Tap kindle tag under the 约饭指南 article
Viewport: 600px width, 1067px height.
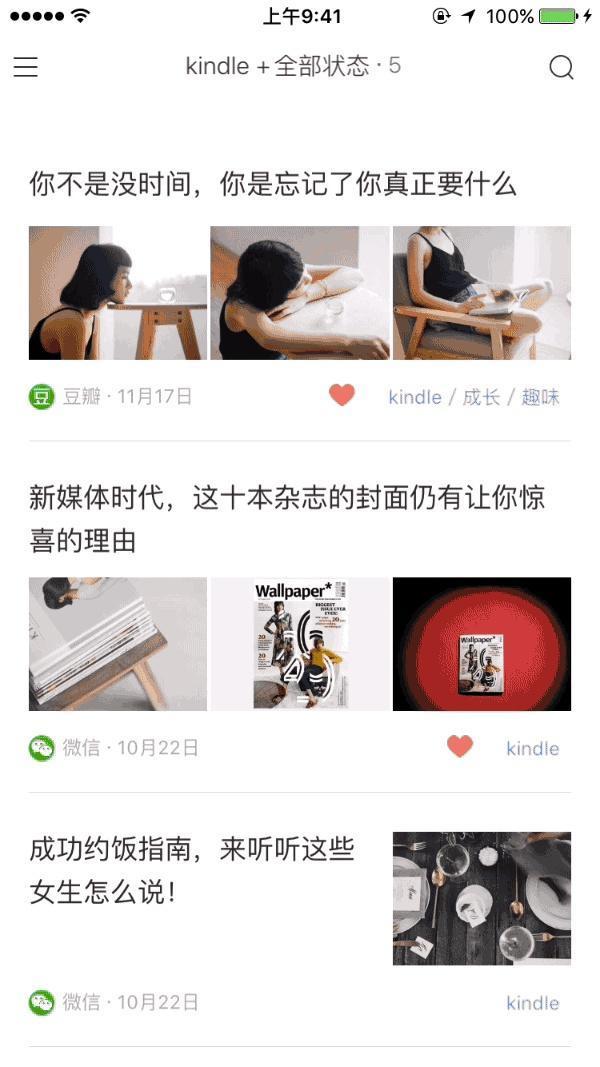pos(532,1003)
